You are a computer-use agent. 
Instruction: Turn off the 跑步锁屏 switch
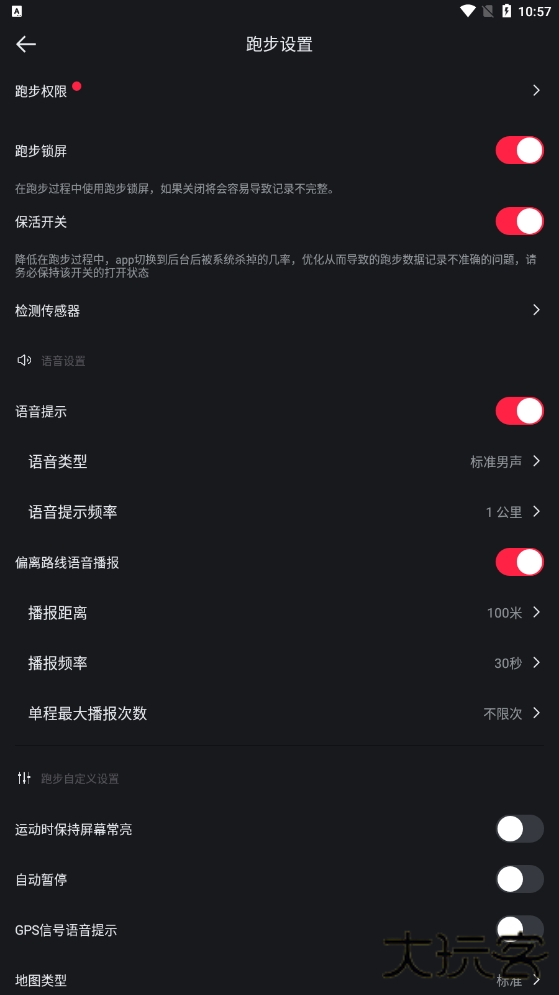pyautogui.click(x=519, y=150)
